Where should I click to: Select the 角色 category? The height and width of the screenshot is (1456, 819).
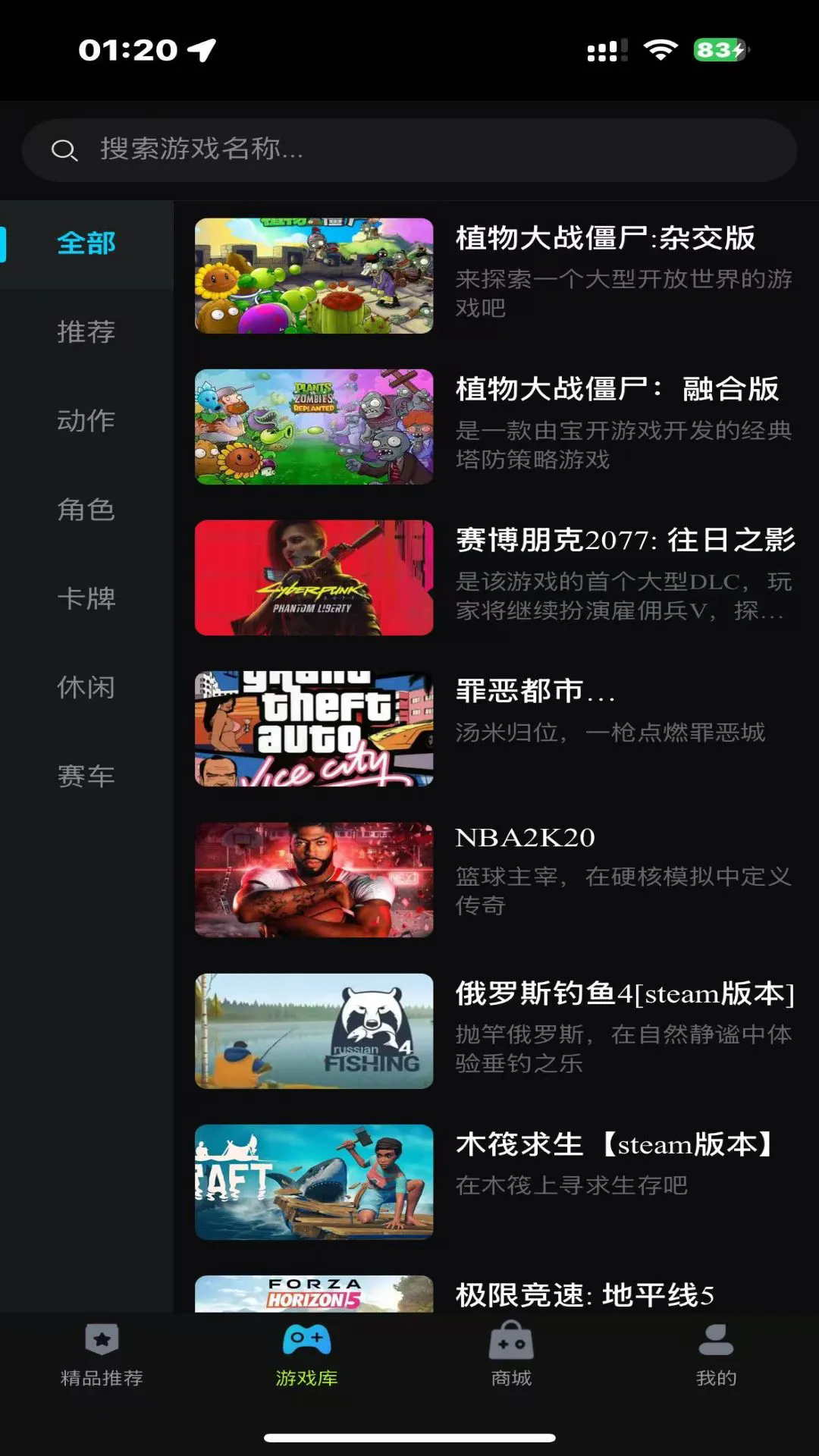86,510
